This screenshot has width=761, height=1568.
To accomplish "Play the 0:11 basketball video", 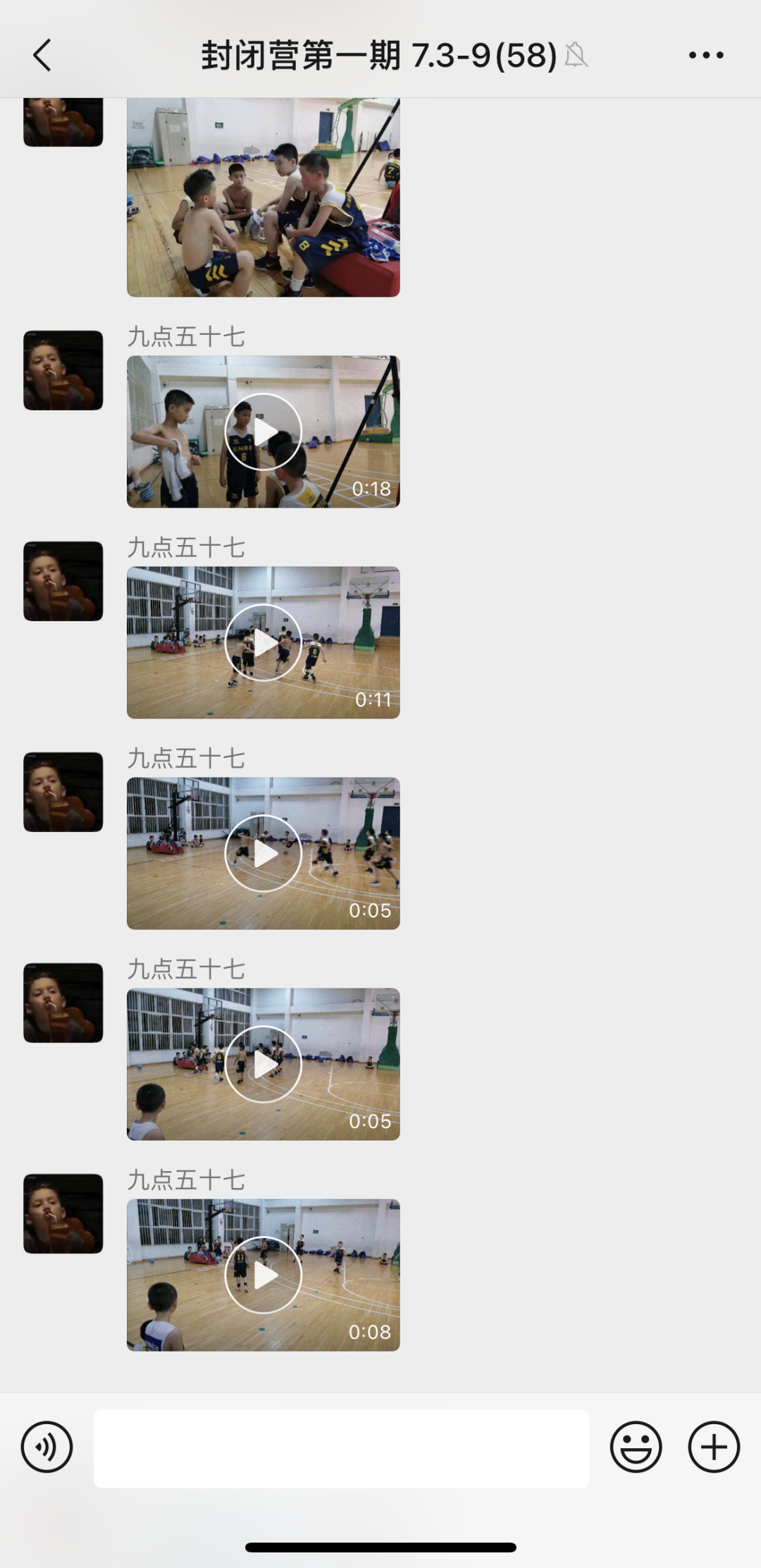I will pos(263,642).
